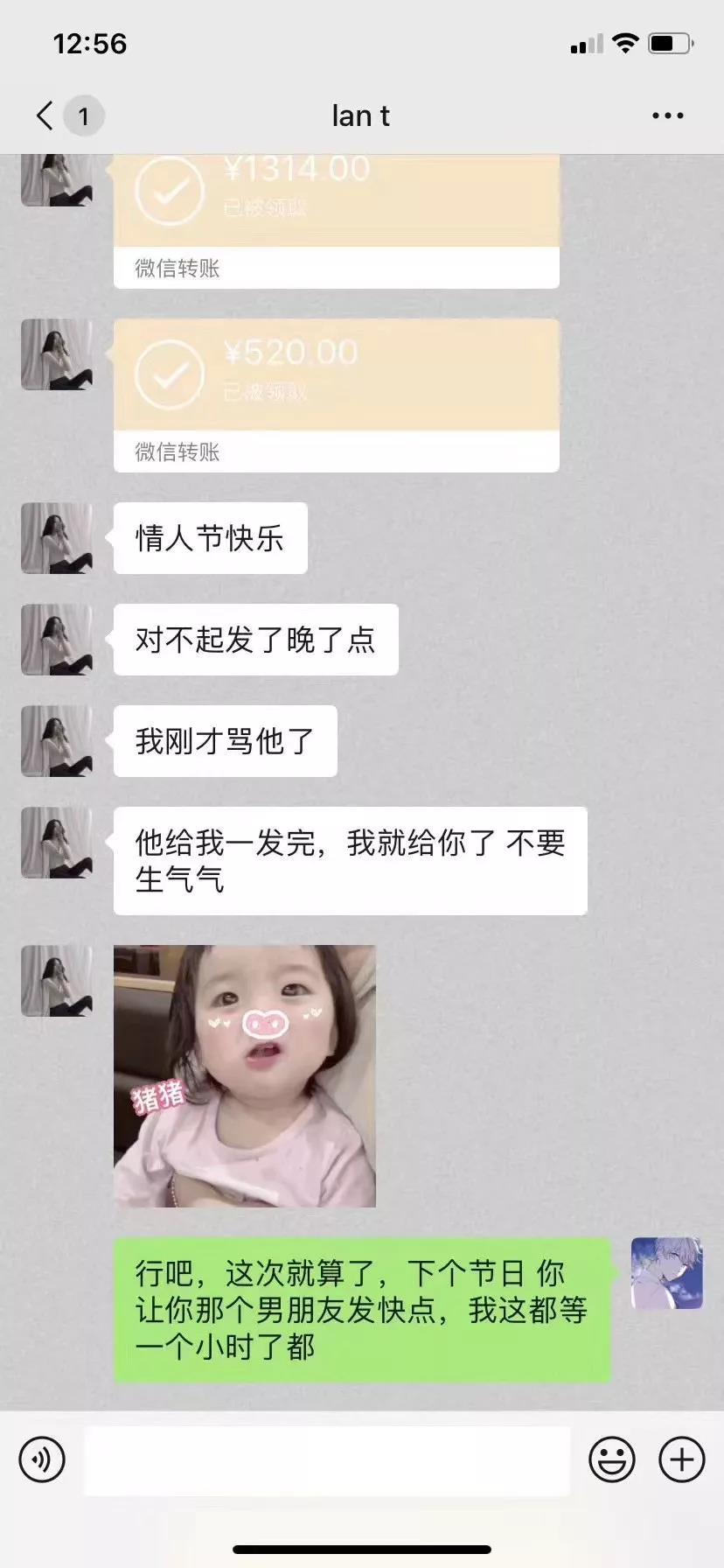Image resolution: width=724 pixels, height=1568 pixels.
Task: Go back to the chat list
Action: coord(45,115)
